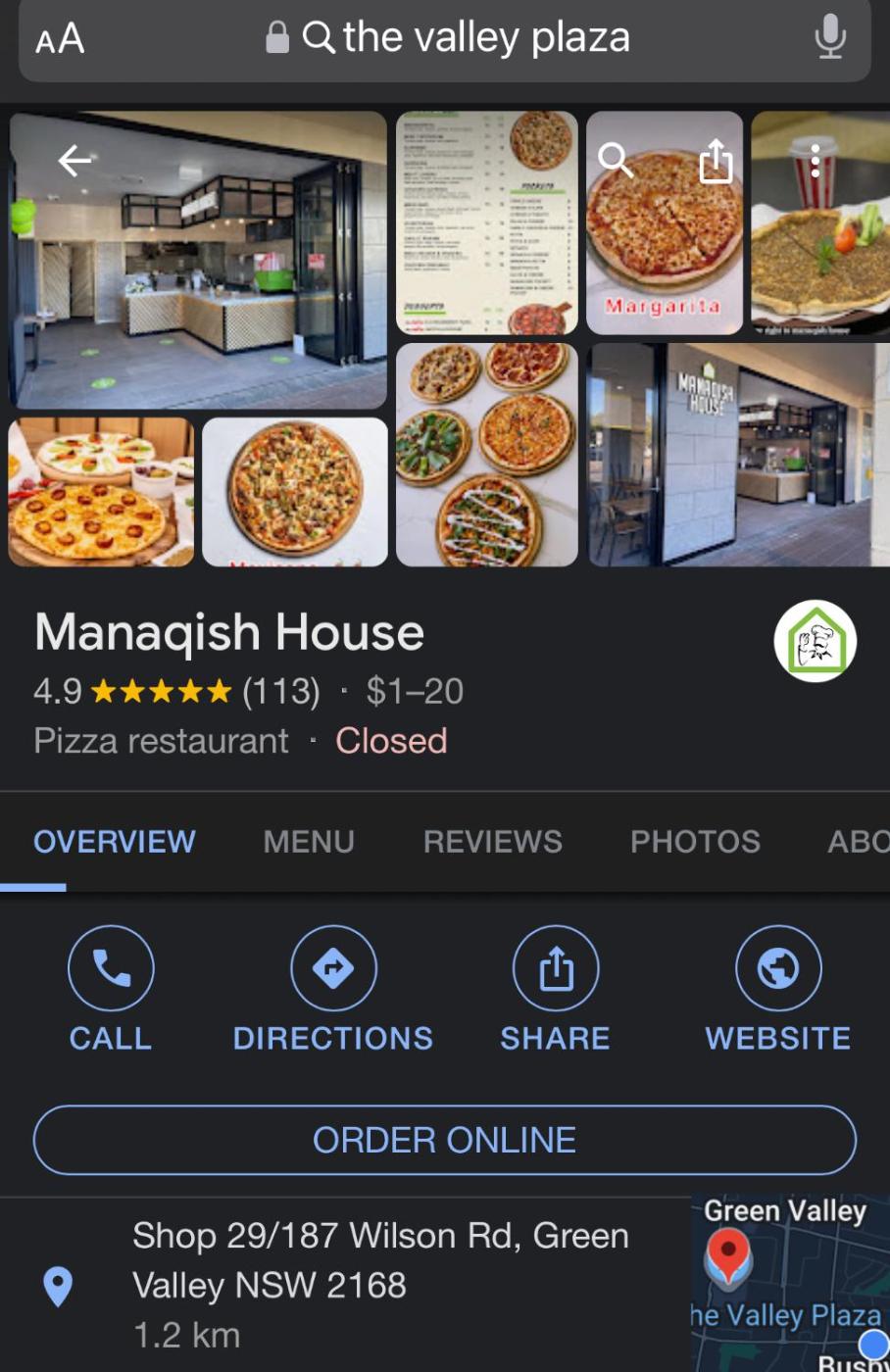Switch to the Photos tab

[x=695, y=841]
